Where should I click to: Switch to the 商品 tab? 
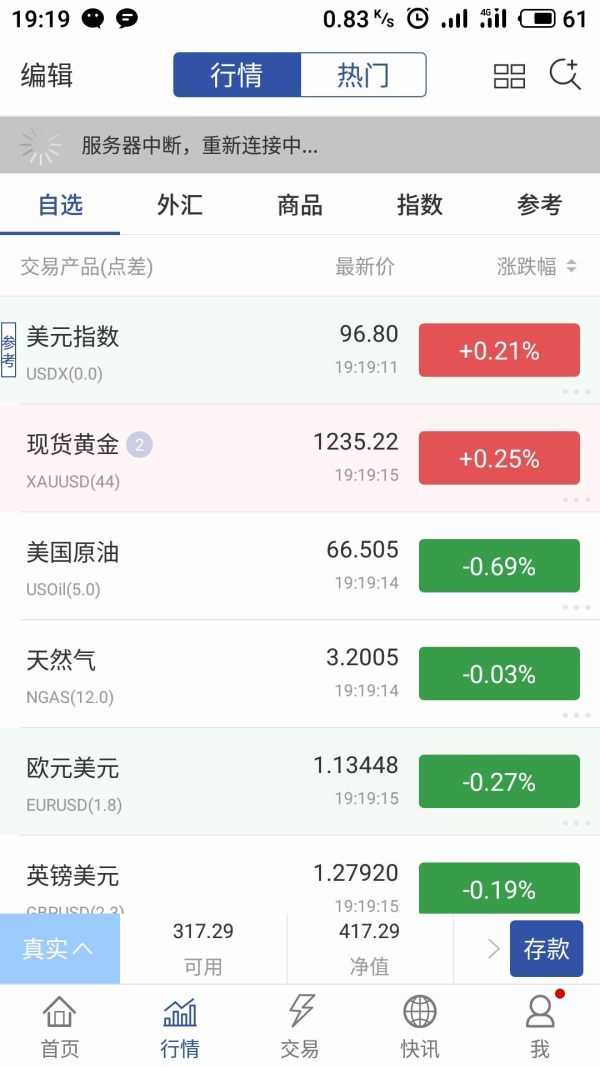point(300,205)
